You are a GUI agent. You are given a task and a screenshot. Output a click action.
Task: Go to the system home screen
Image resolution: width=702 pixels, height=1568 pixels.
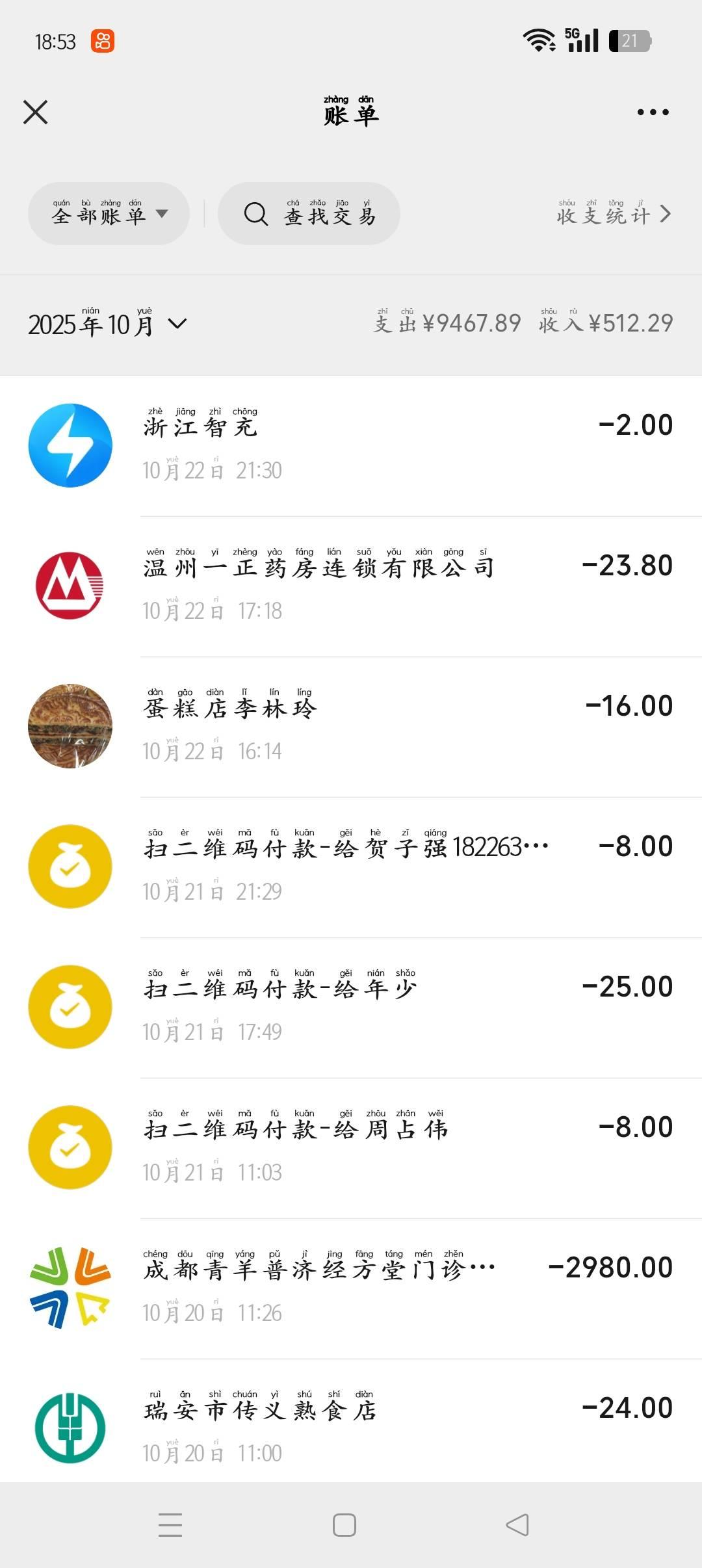(x=344, y=1525)
